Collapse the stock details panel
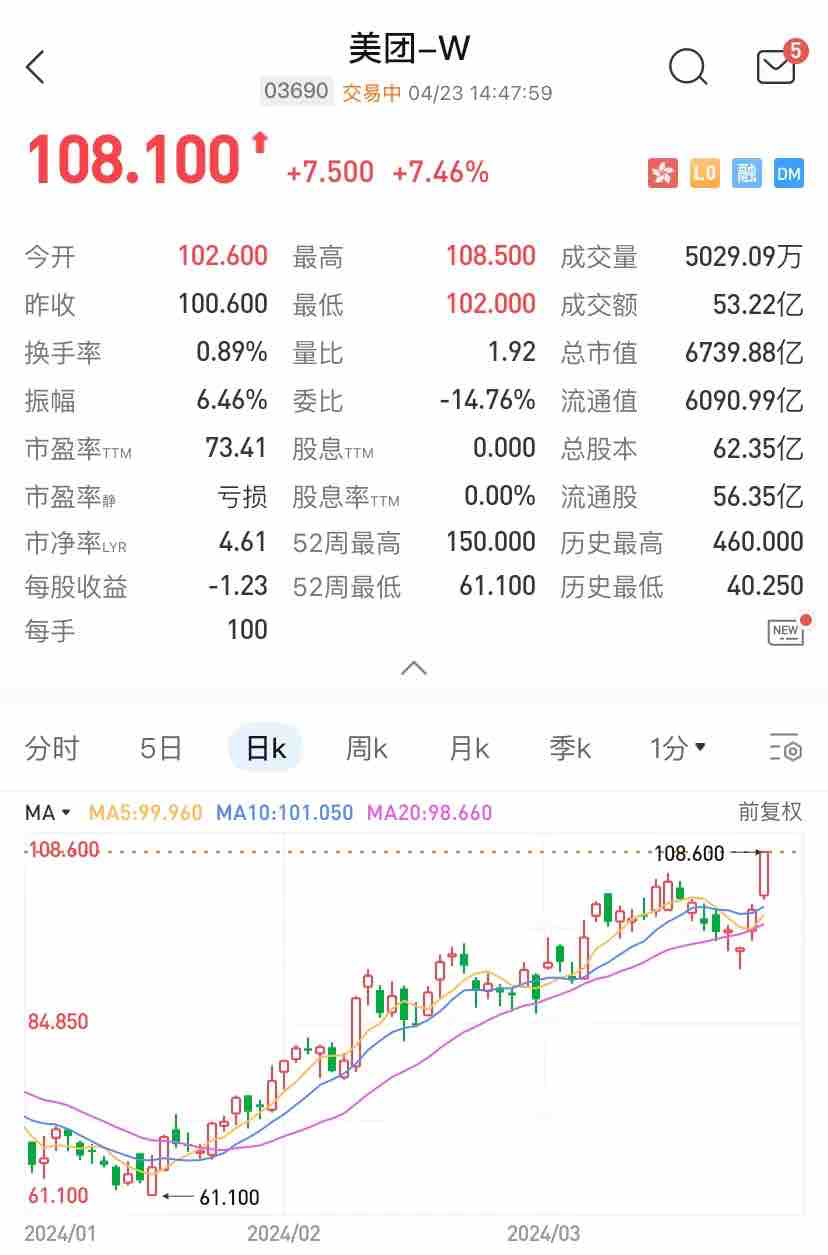The height and width of the screenshot is (1255, 828). pos(414,668)
